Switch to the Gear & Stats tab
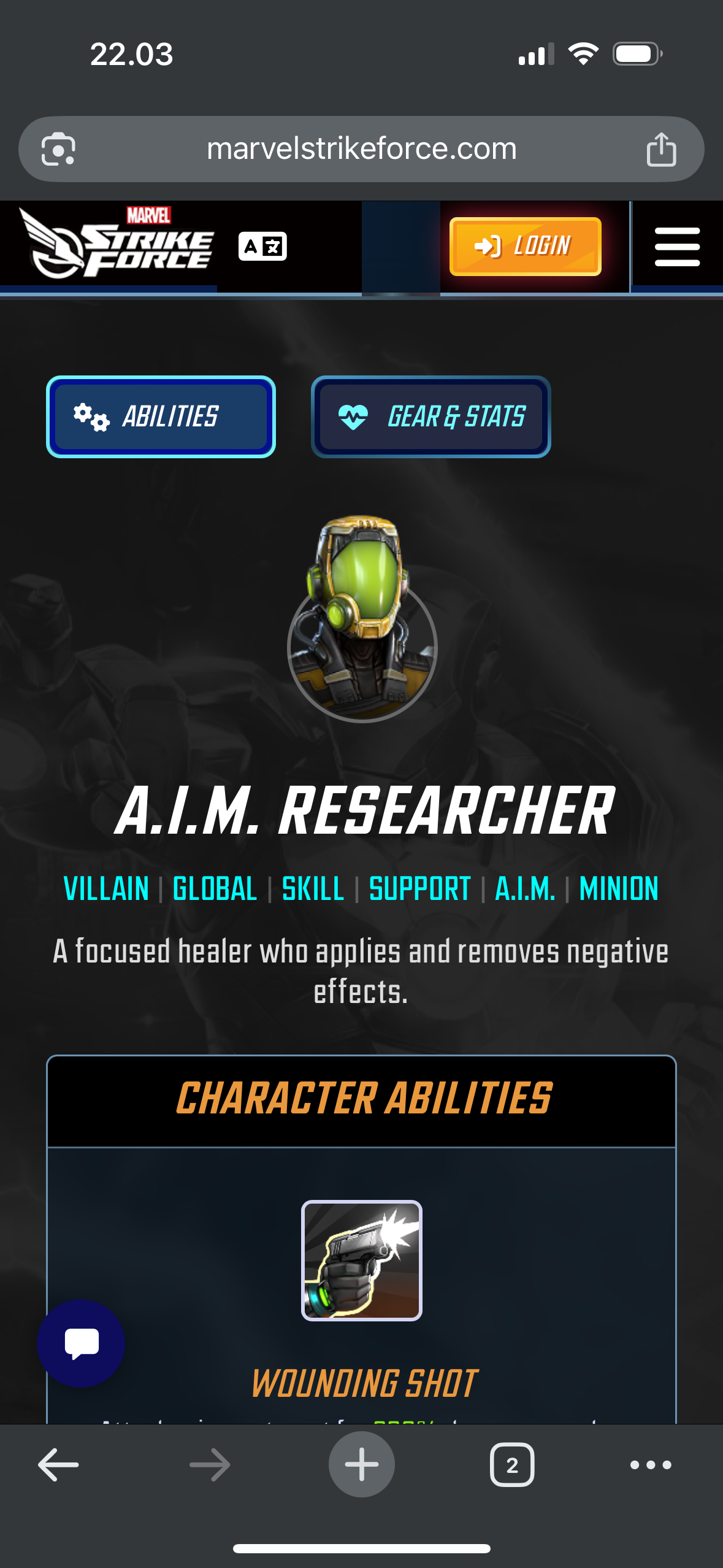The image size is (723, 1568). [x=430, y=417]
